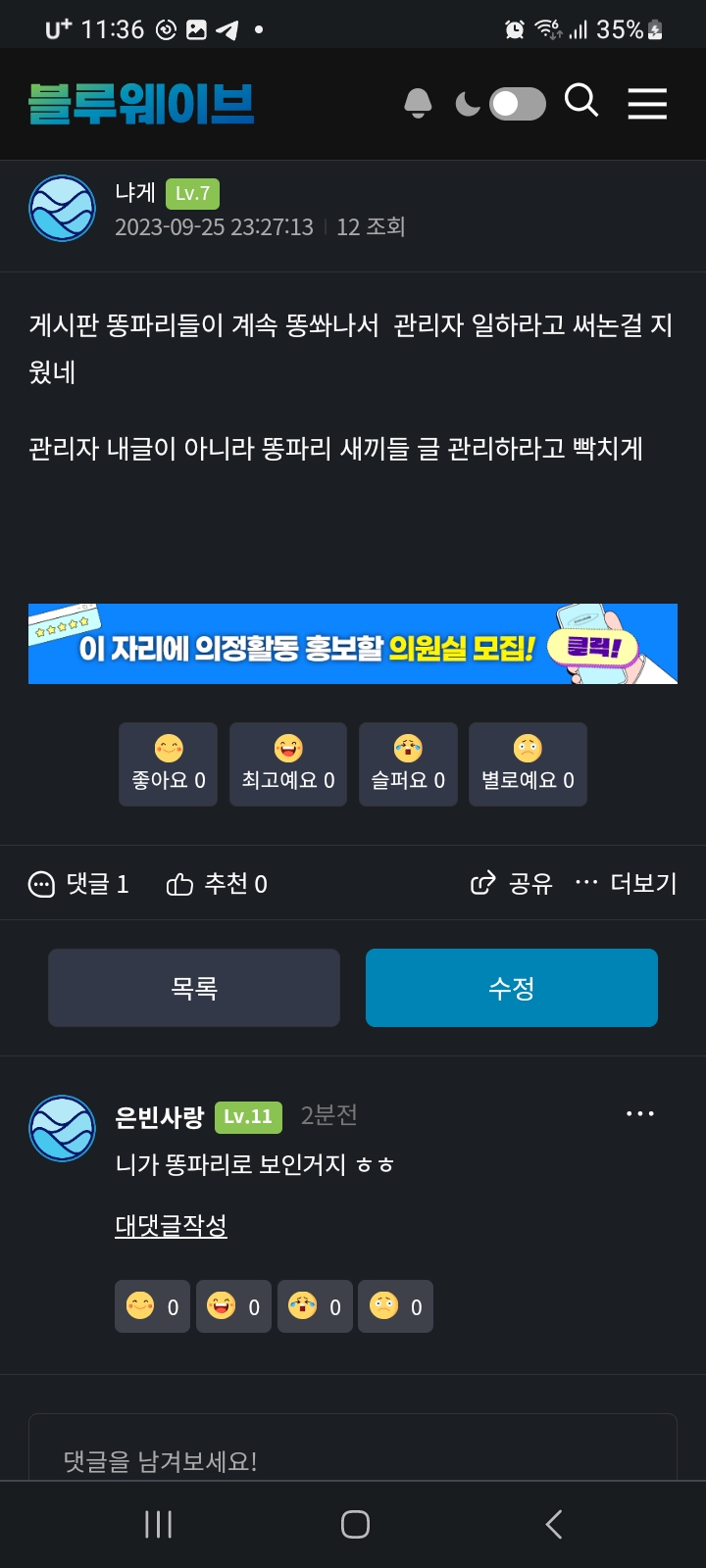Image resolution: width=706 pixels, height=1568 pixels.
Task: Tap the 댓글을 남겨보세요 comment field
Action: 353,1460
